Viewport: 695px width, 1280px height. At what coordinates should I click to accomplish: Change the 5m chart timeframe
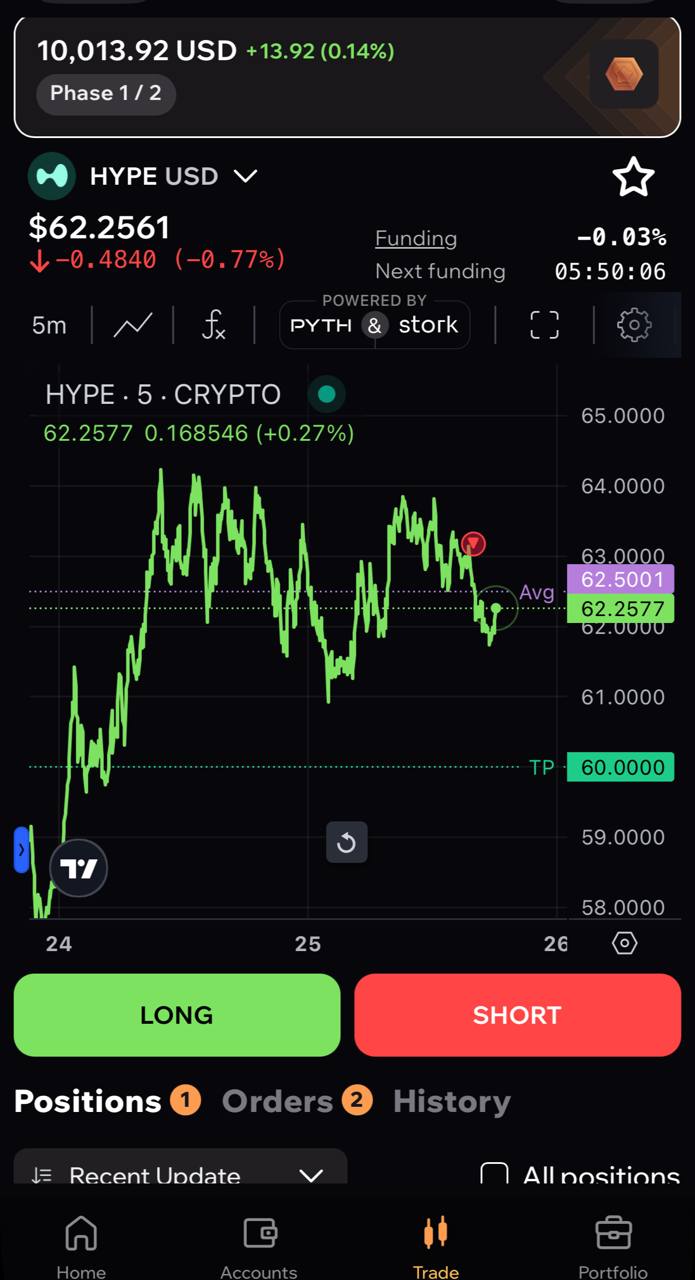tap(49, 325)
